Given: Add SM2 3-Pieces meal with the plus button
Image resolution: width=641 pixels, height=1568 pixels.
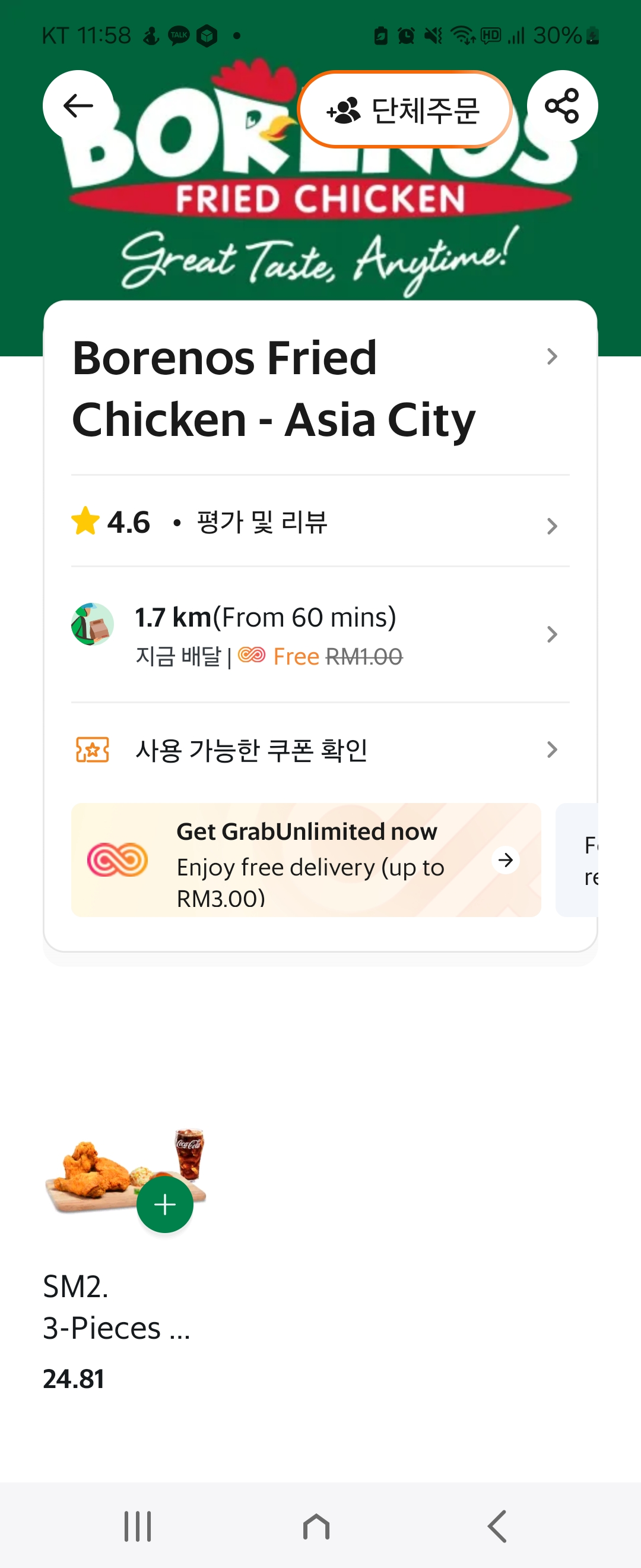Looking at the screenshot, I should (165, 1203).
